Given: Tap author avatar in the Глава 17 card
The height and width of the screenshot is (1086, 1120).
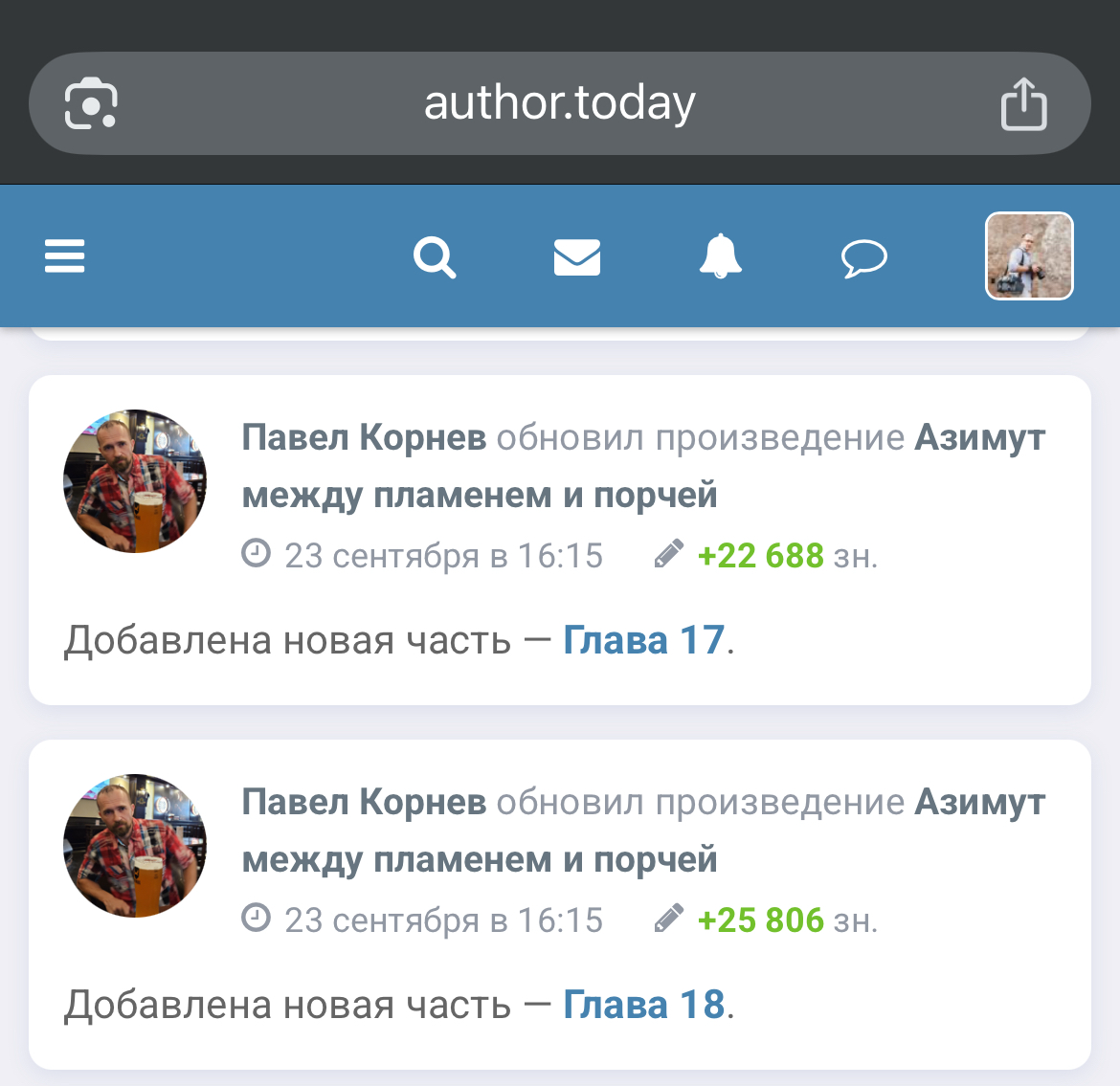Looking at the screenshot, I should [135, 481].
